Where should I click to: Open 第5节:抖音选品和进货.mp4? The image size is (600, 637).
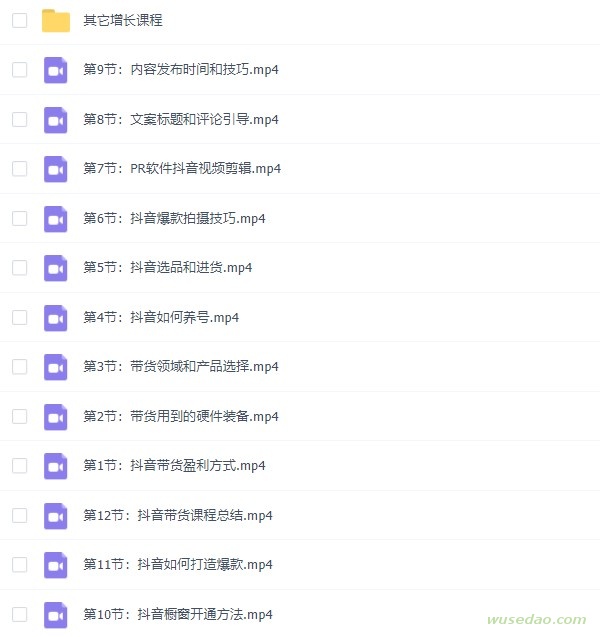[x=167, y=268]
